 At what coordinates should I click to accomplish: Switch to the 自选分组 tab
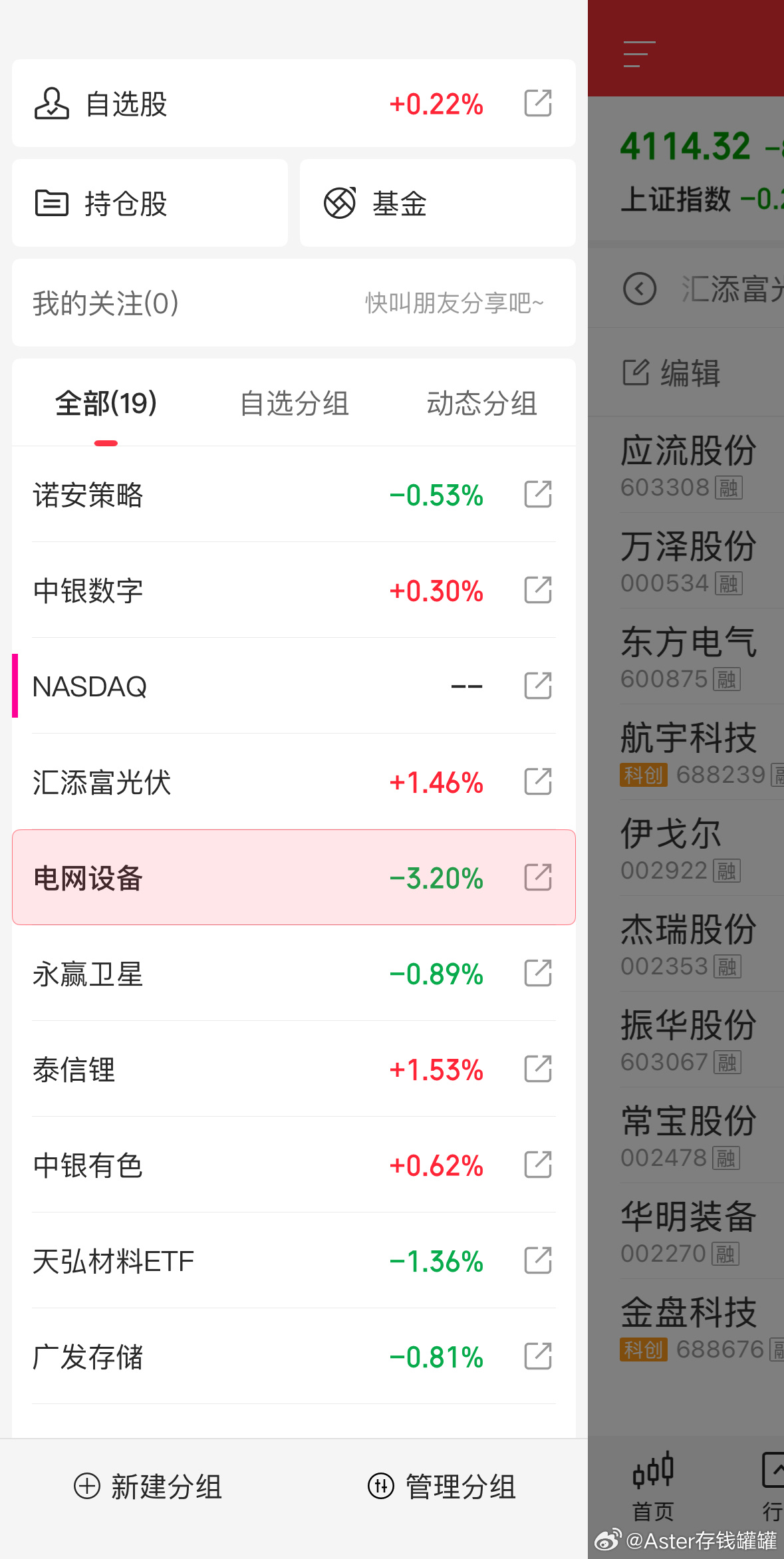[295, 404]
